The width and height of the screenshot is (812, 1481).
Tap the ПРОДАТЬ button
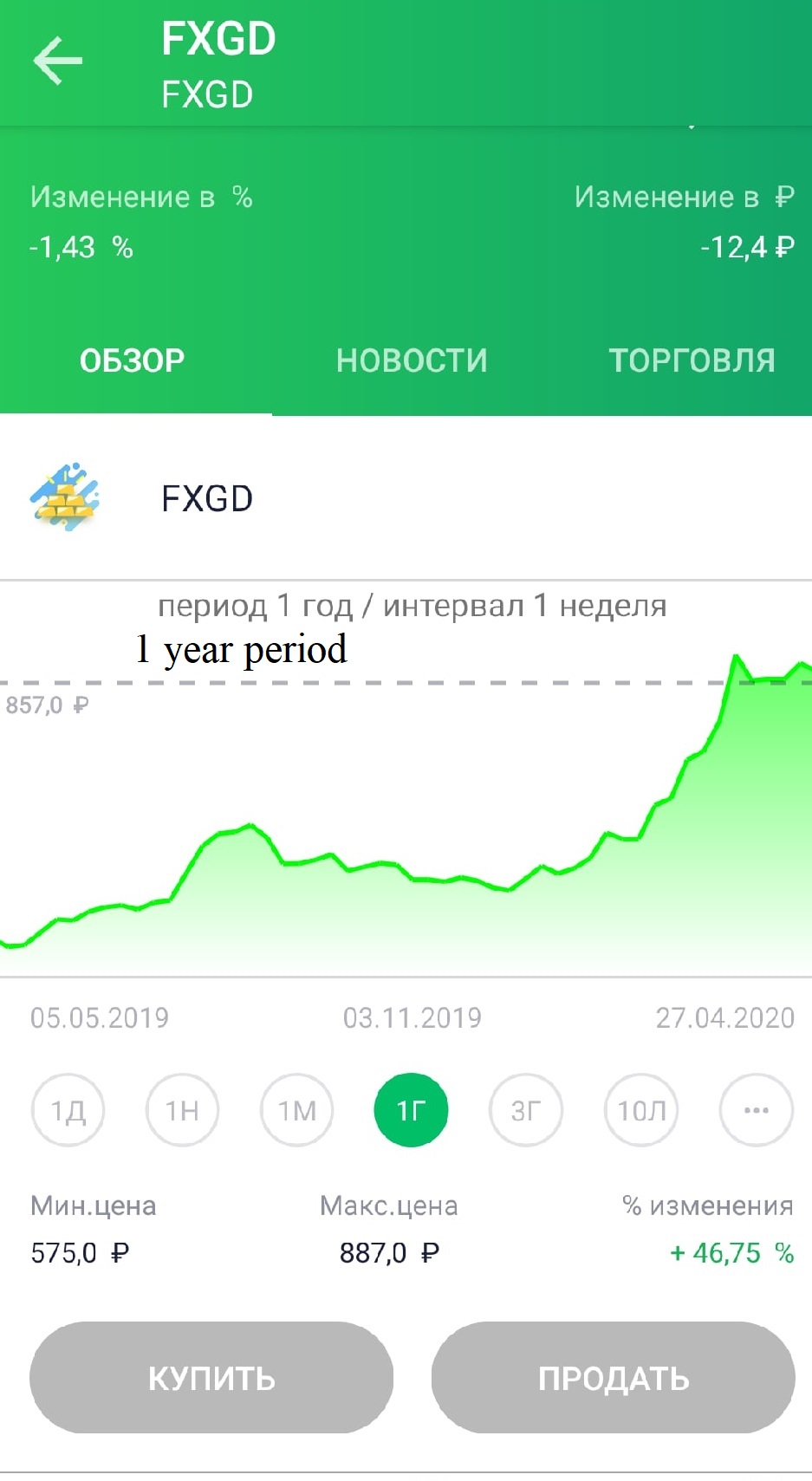coord(613,1377)
